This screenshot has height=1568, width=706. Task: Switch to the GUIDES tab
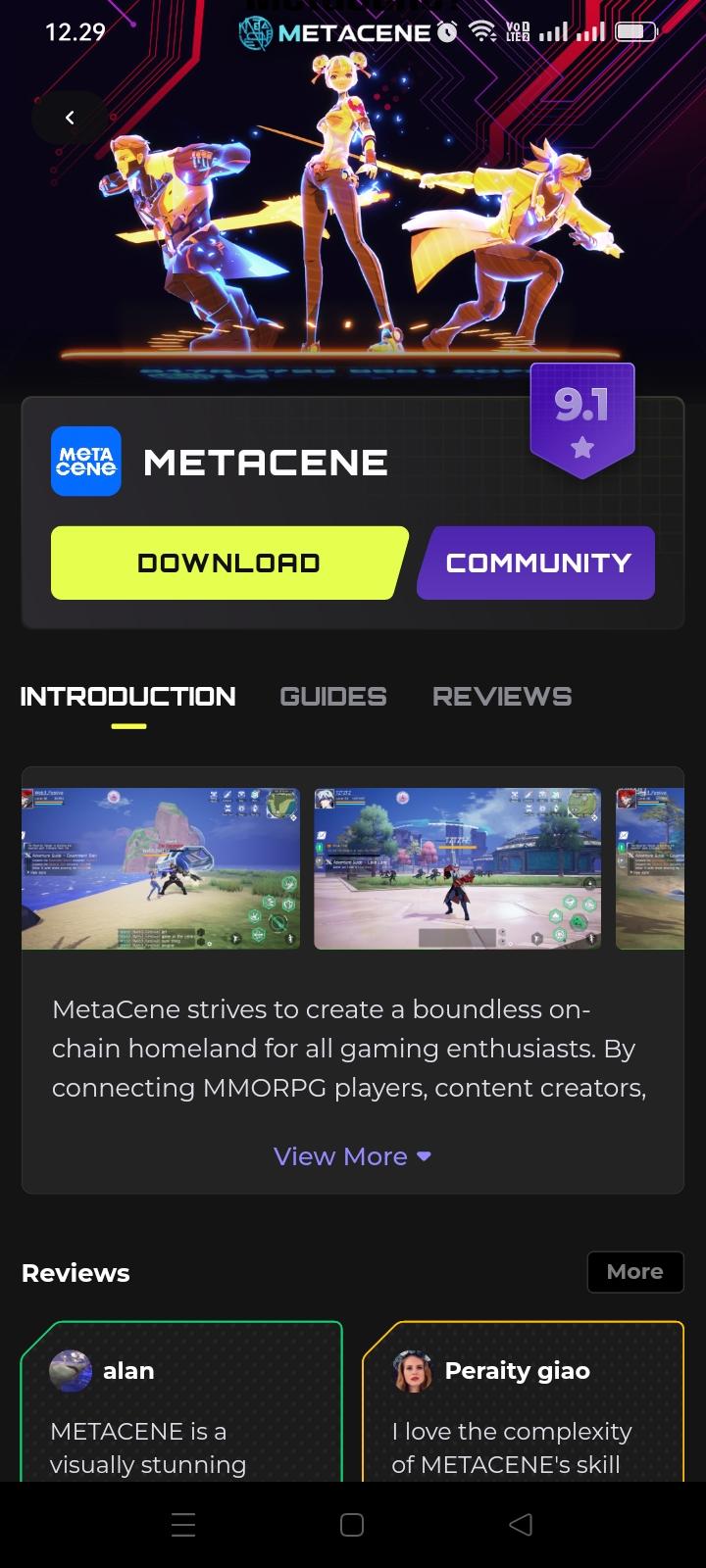click(x=332, y=697)
